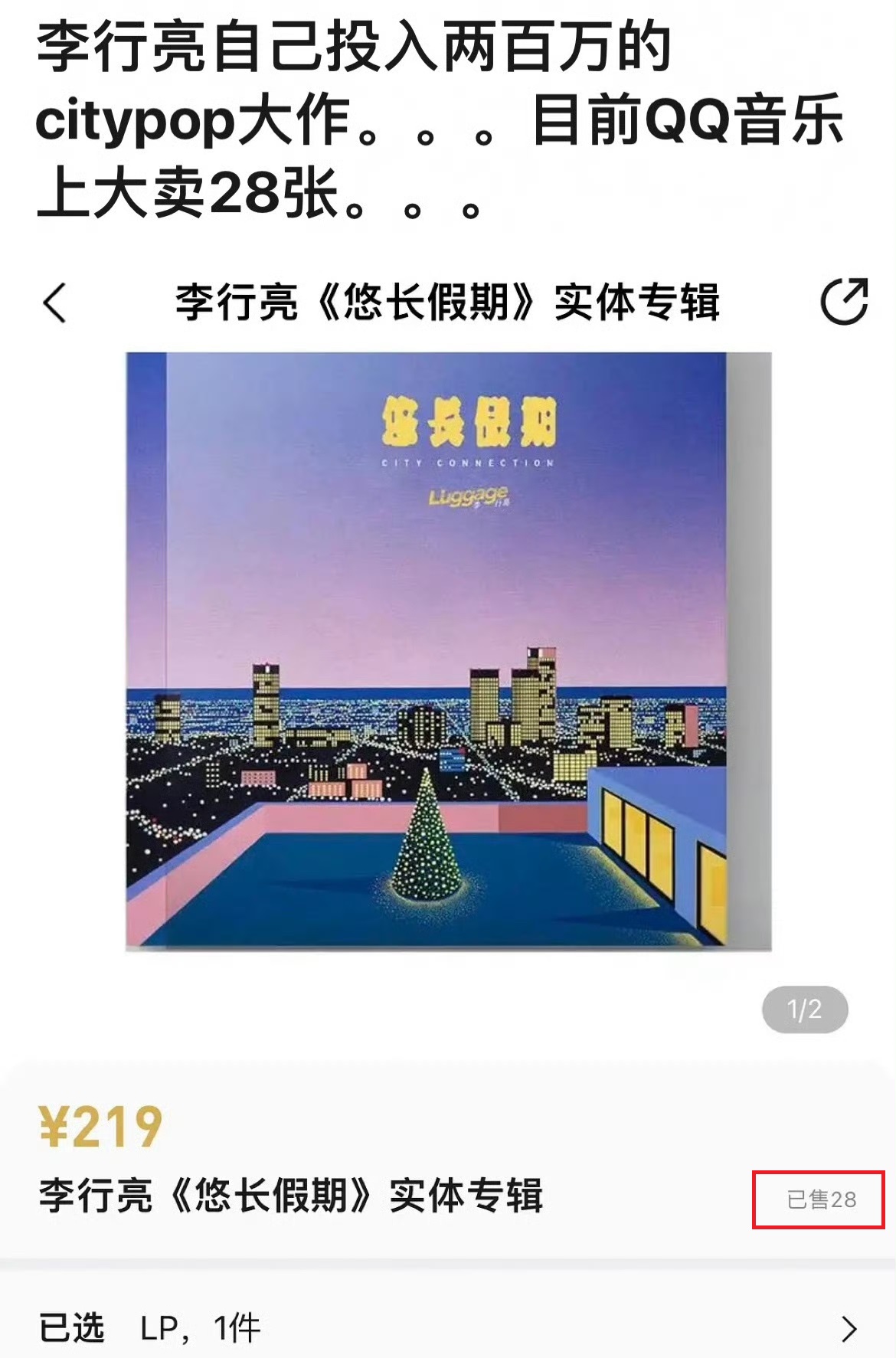
Task: Tap the back arrow in the header
Action: pos(55,301)
